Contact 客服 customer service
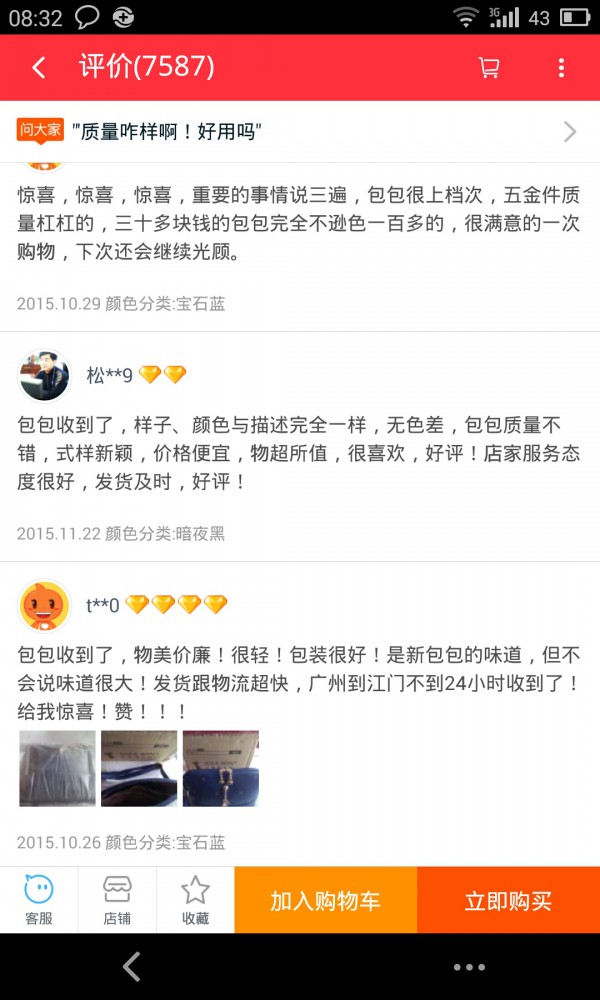This screenshot has height=1000, width=600. [x=39, y=900]
